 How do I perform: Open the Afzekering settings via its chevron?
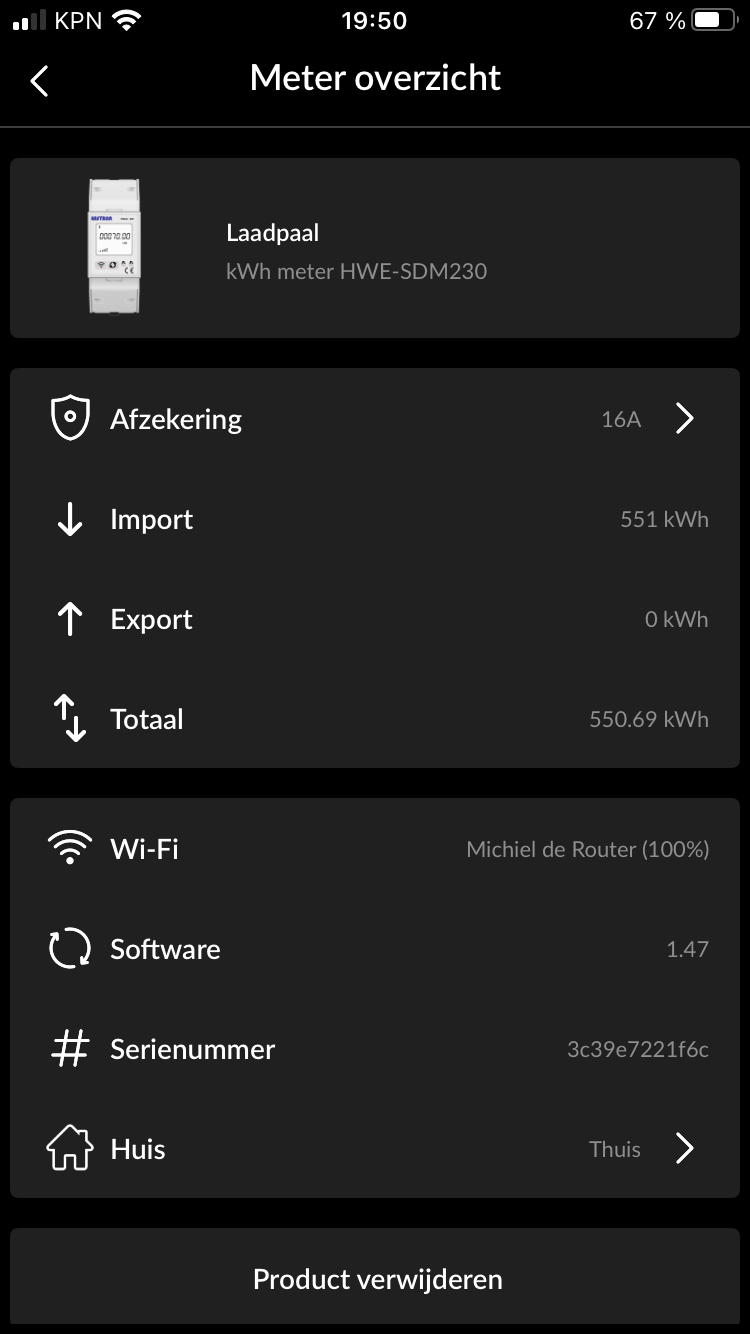click(x=685, y=418)
